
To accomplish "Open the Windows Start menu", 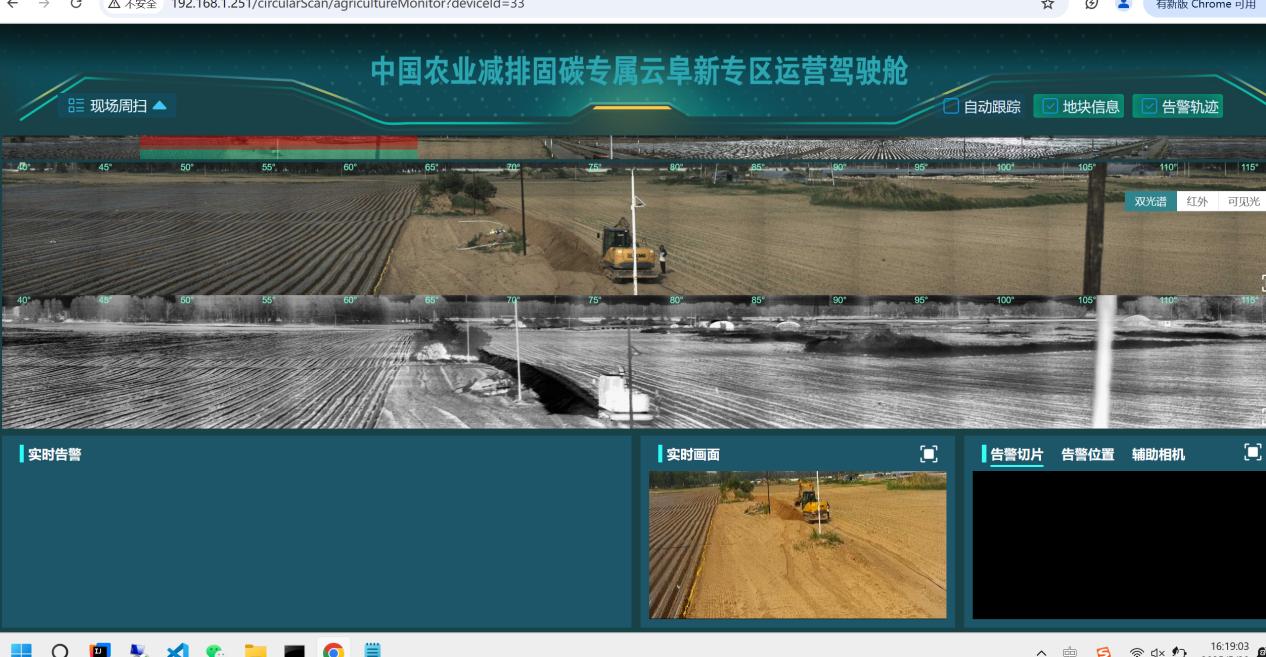I will (x=24, y=651).
